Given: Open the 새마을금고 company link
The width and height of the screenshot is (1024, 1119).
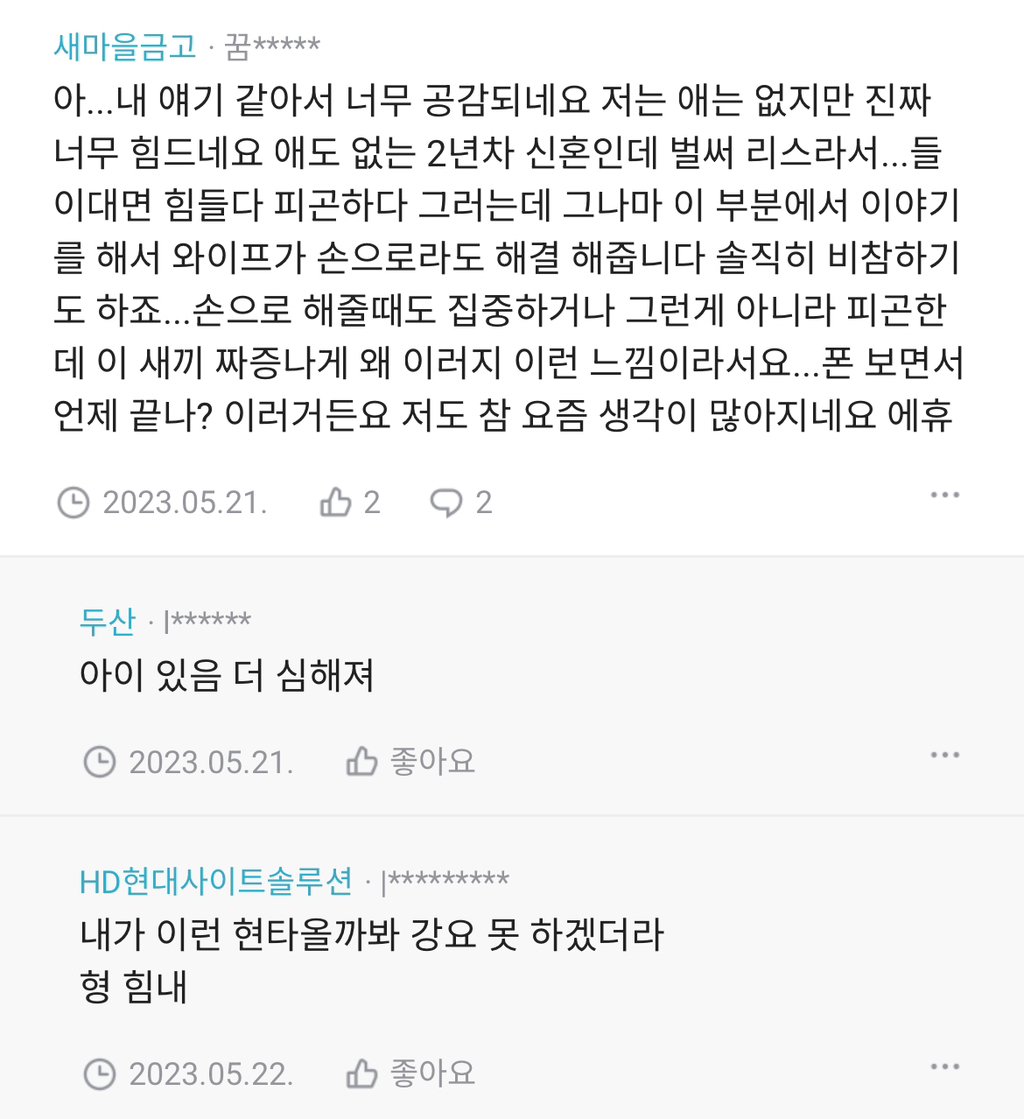Looking at the screenshot, I should click(125, 45).
